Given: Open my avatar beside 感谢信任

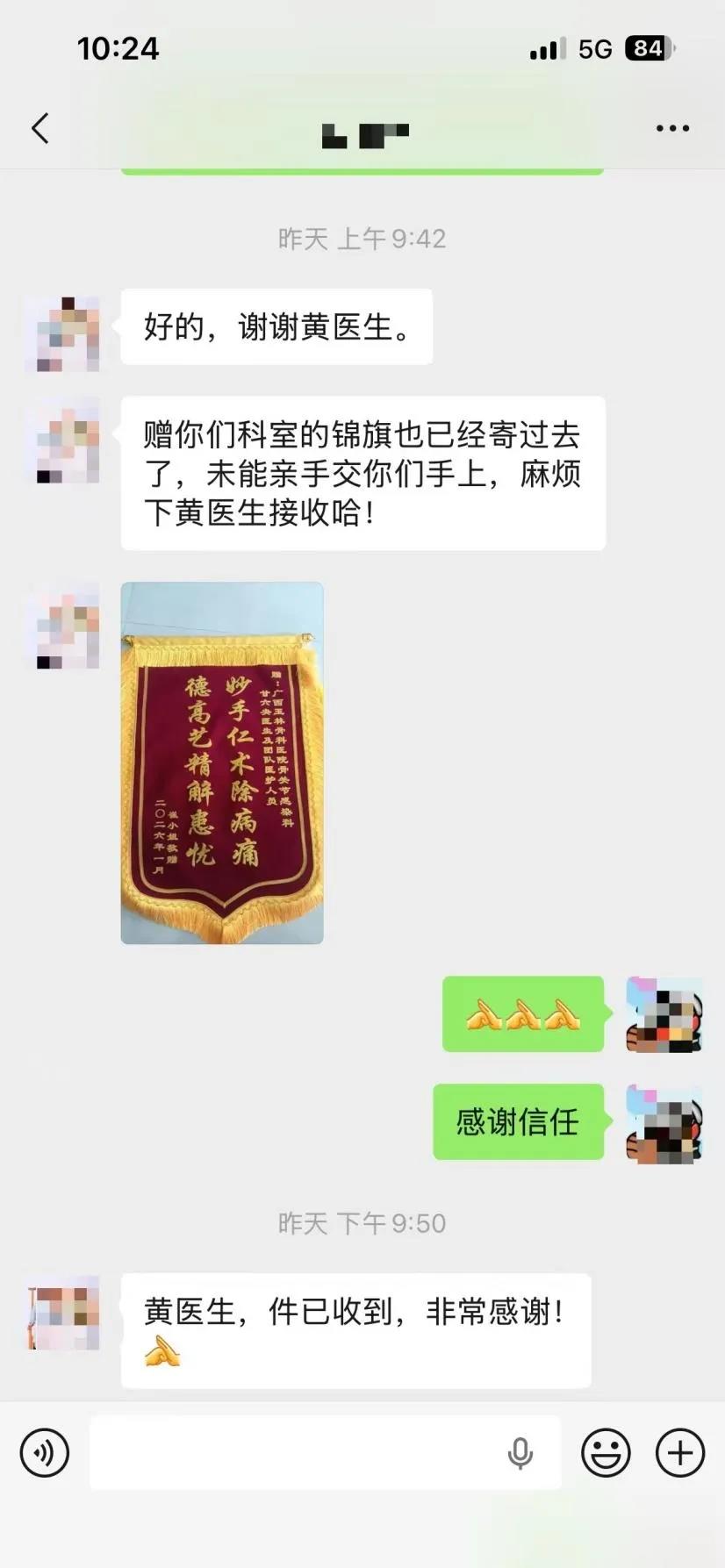Looking at the screenshot, I should (664, 1124).
